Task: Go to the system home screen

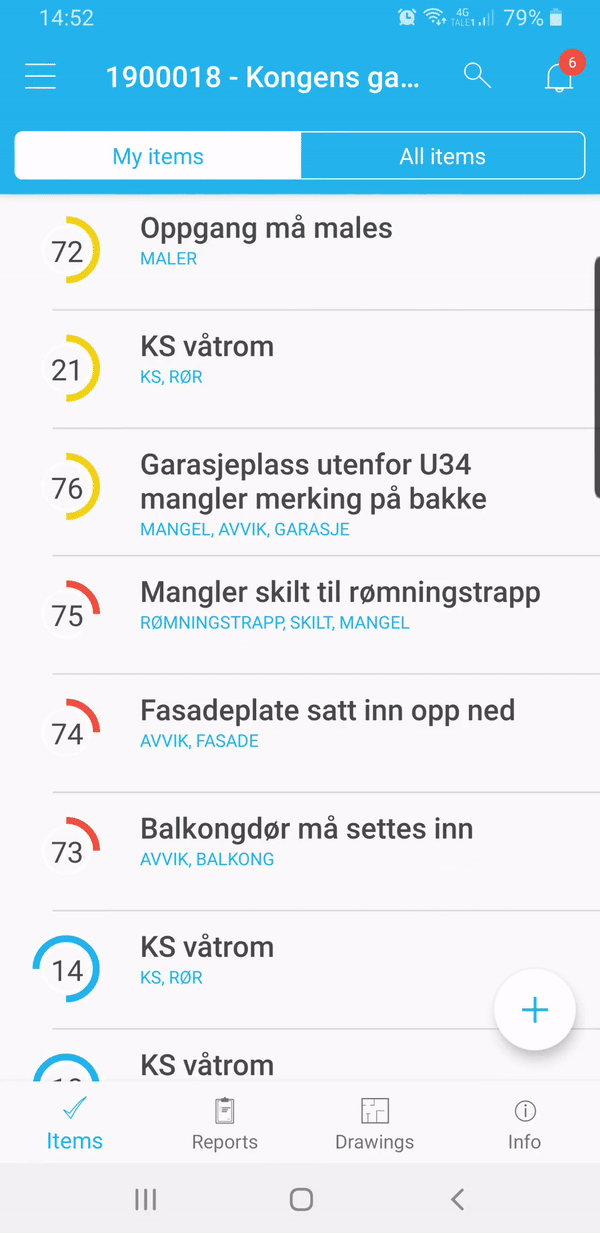Action: (301, 1199)
